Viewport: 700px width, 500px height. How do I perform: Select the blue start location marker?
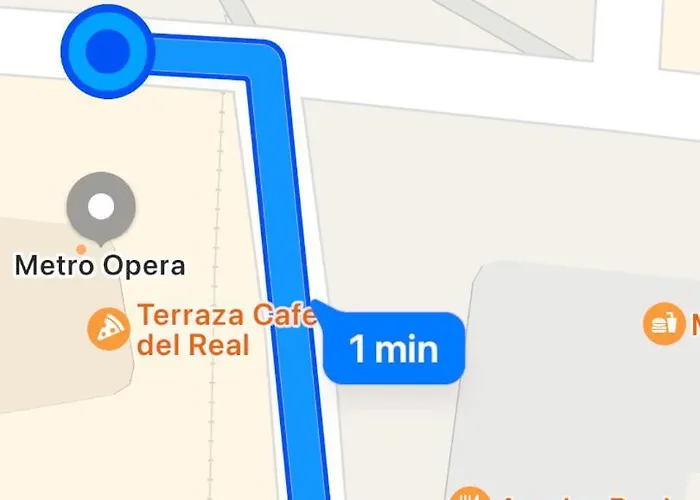[x=105, y=48]
